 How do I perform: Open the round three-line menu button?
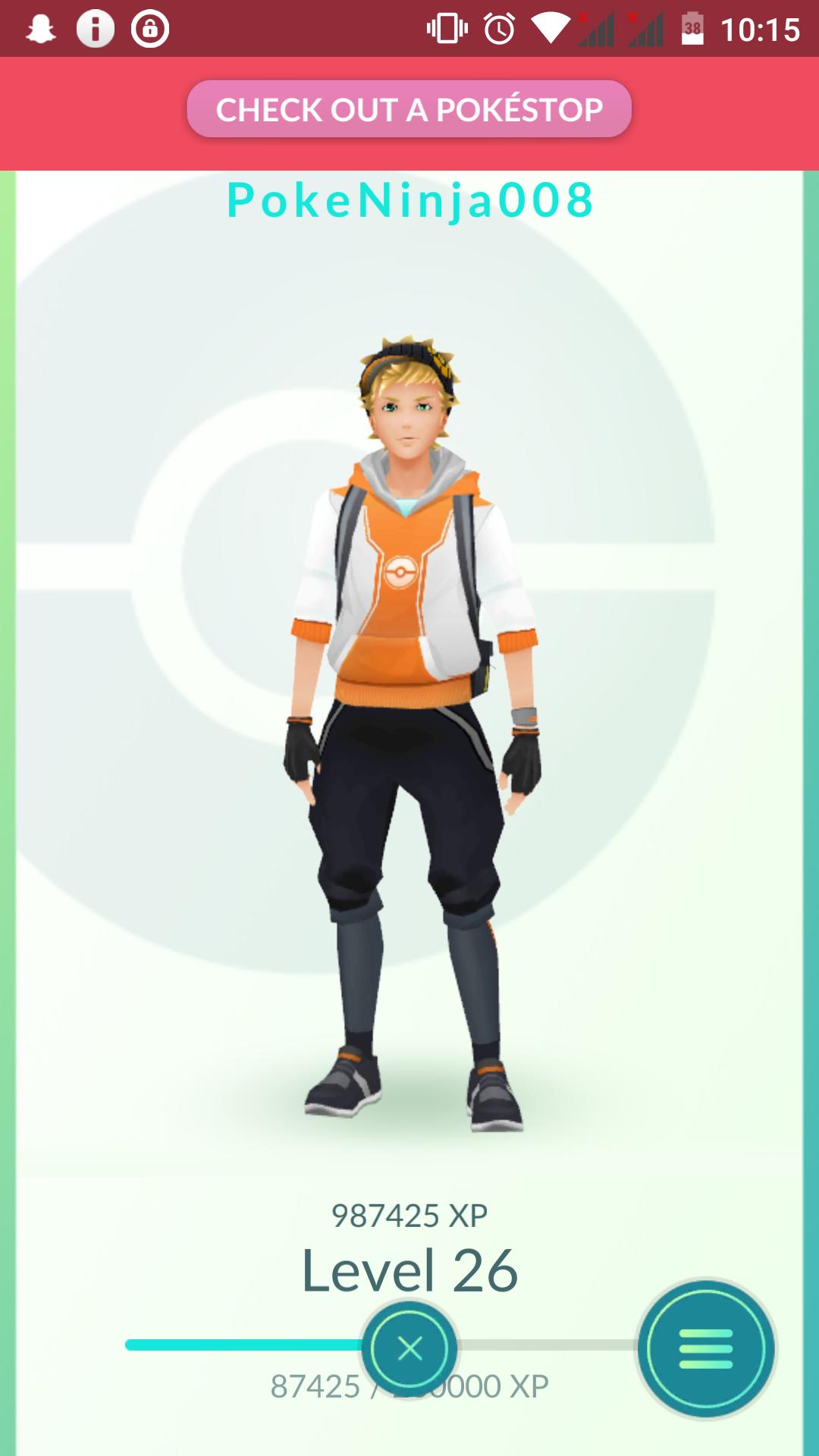tap(706, 1348)
